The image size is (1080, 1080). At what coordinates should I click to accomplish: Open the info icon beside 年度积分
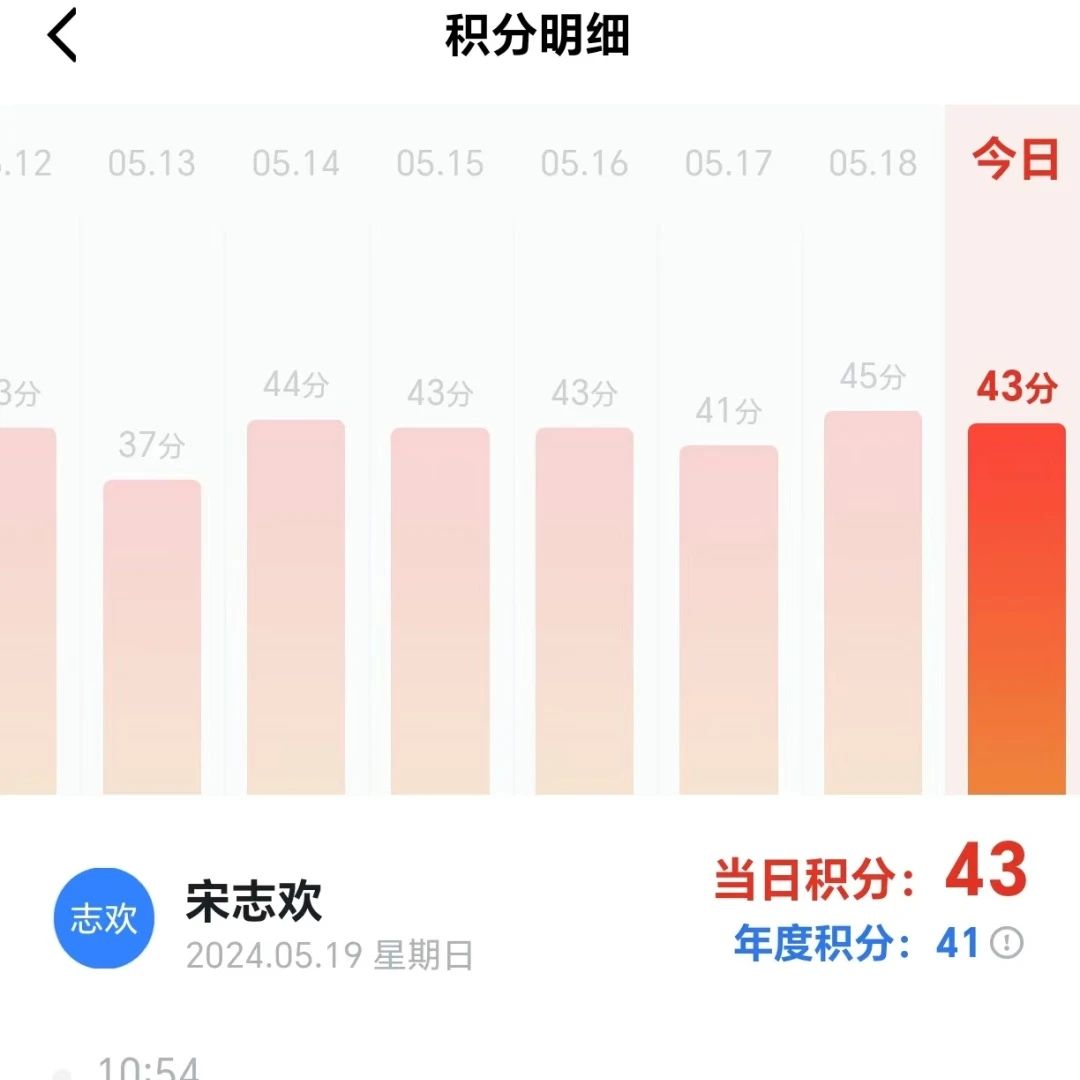pyautogui.click(x=1006, y=943)
